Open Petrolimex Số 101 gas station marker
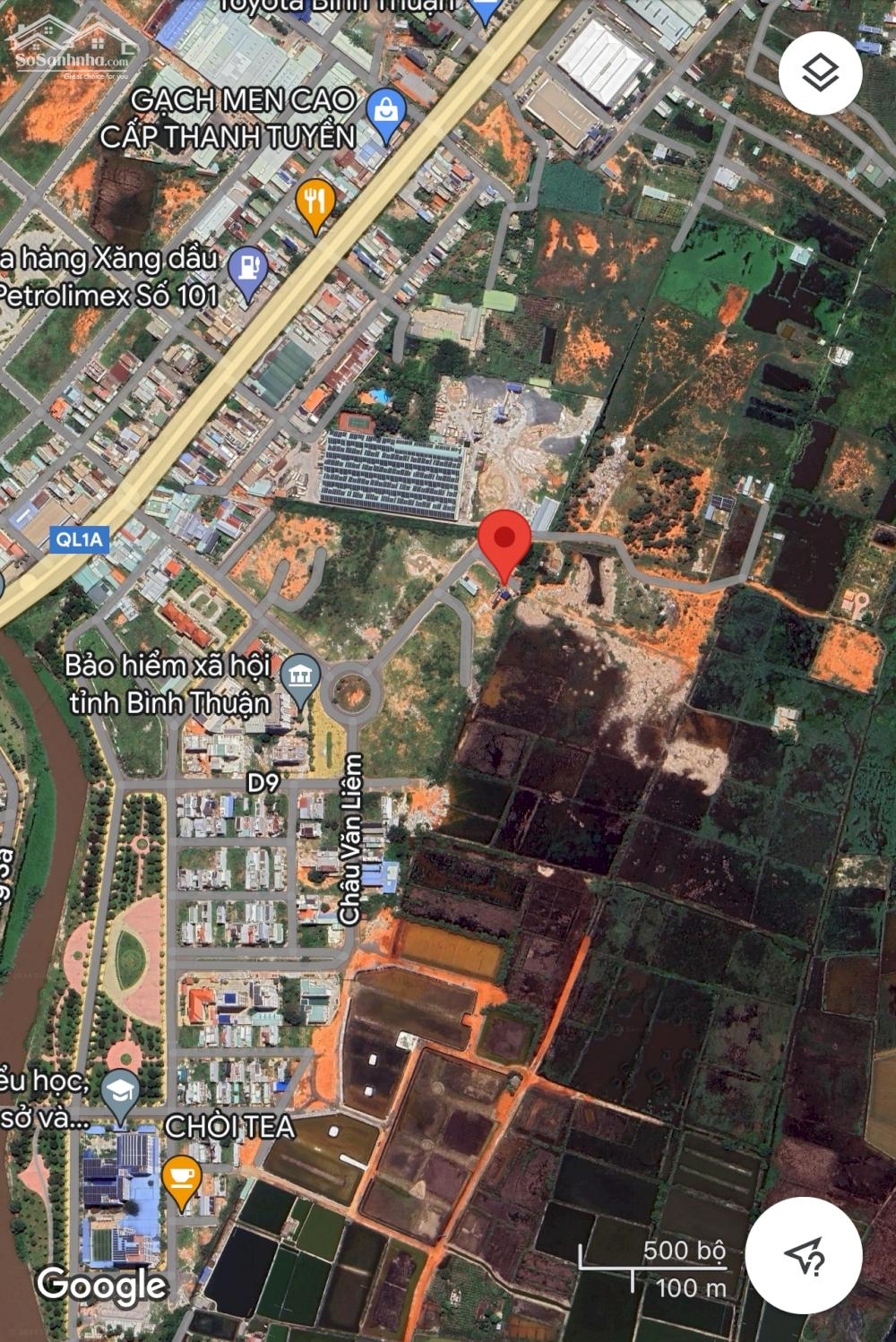This screenshot has height=1342, width=896. click(x=248, y=270)
